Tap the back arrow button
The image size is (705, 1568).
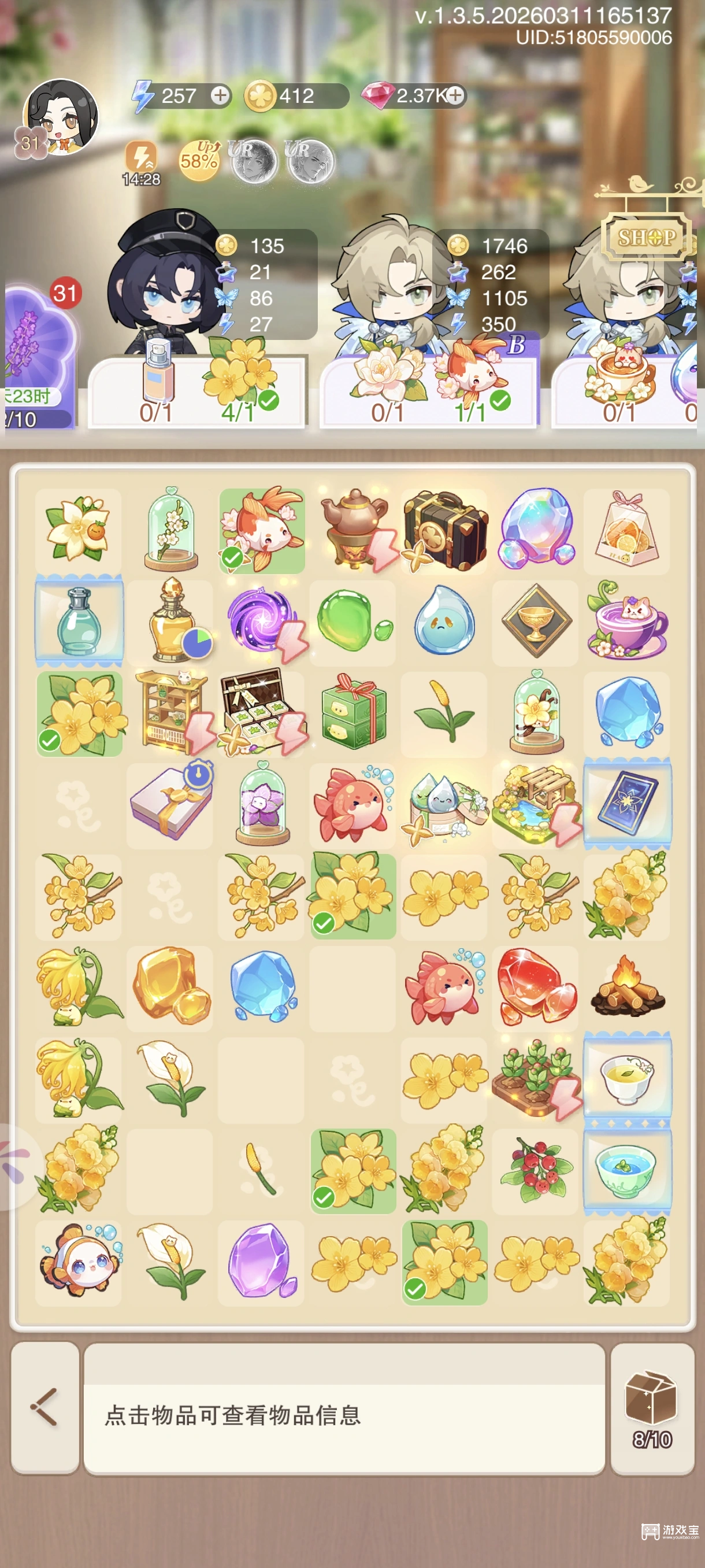click(x=44, y=1407)
